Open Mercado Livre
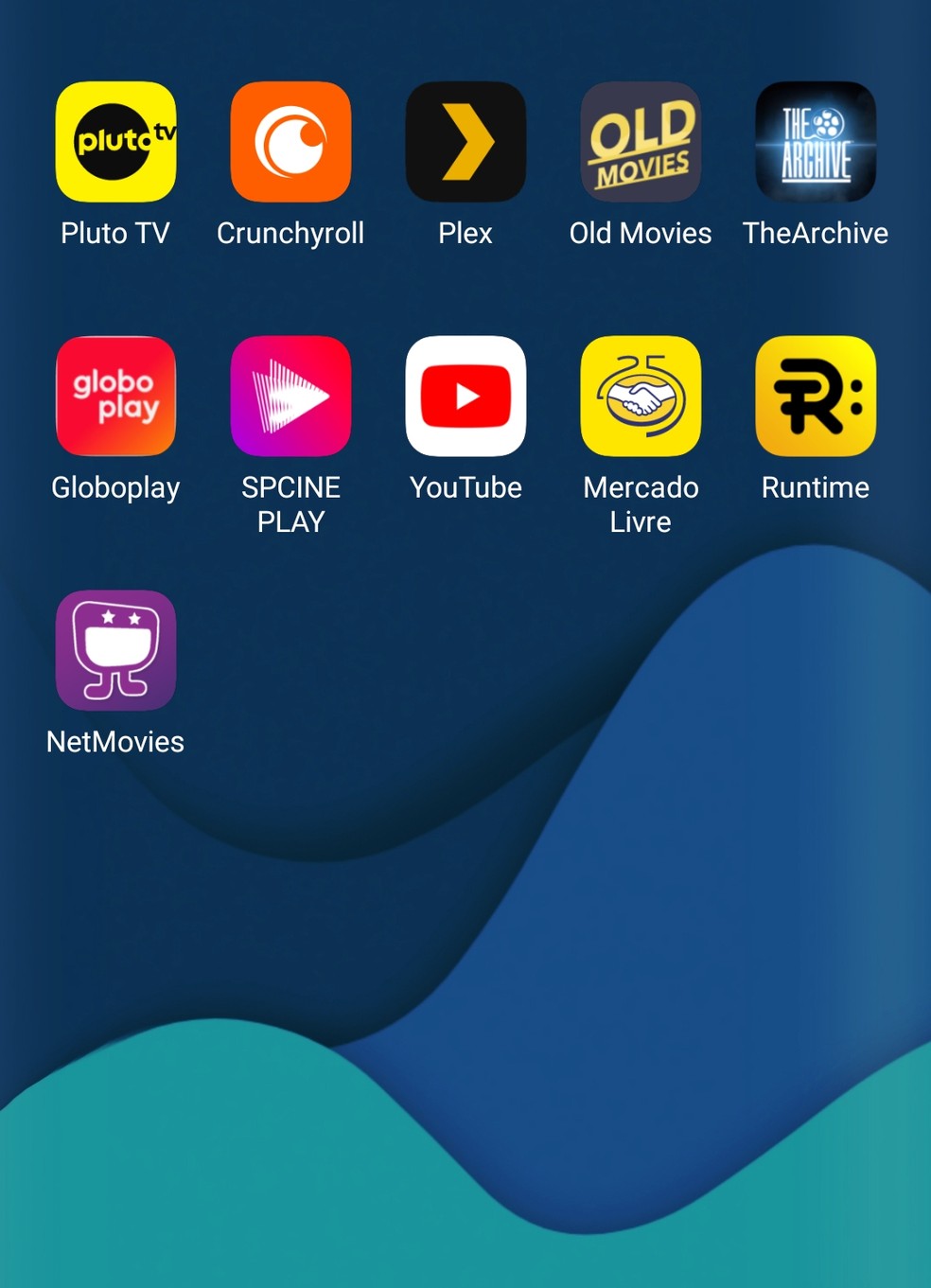 click(641, 397)
